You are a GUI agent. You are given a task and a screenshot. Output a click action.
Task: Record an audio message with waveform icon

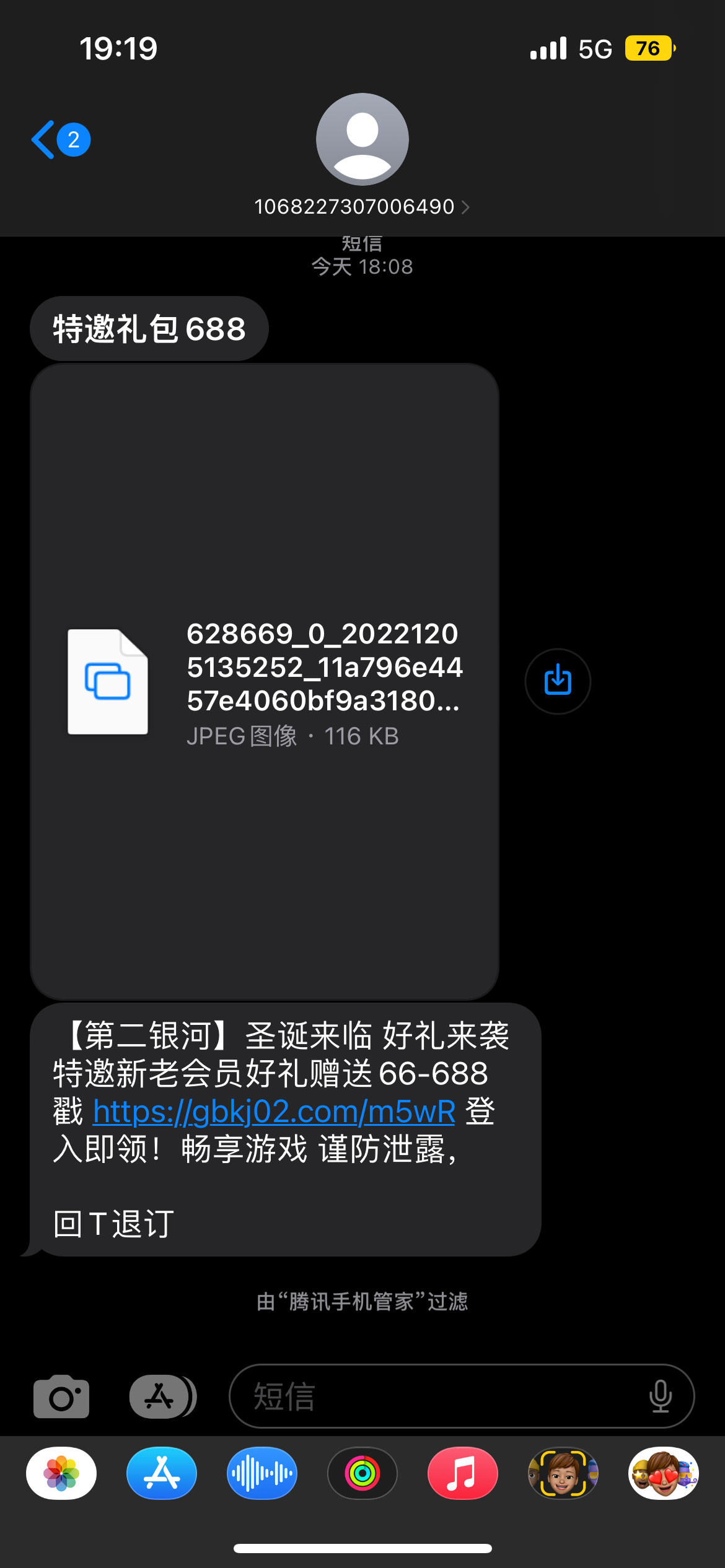pyautogui.click(x=262, y=1473)
